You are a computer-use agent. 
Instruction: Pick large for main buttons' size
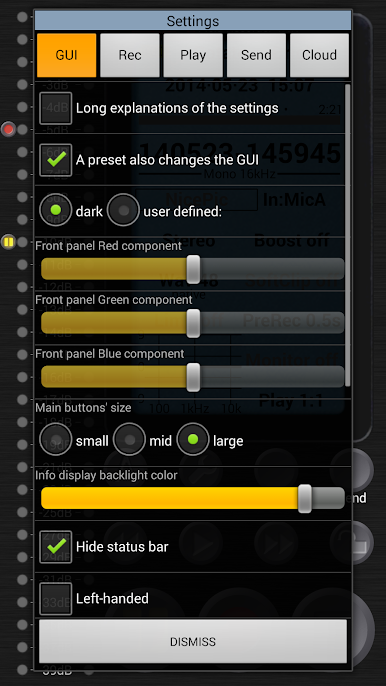click(193, 439)
